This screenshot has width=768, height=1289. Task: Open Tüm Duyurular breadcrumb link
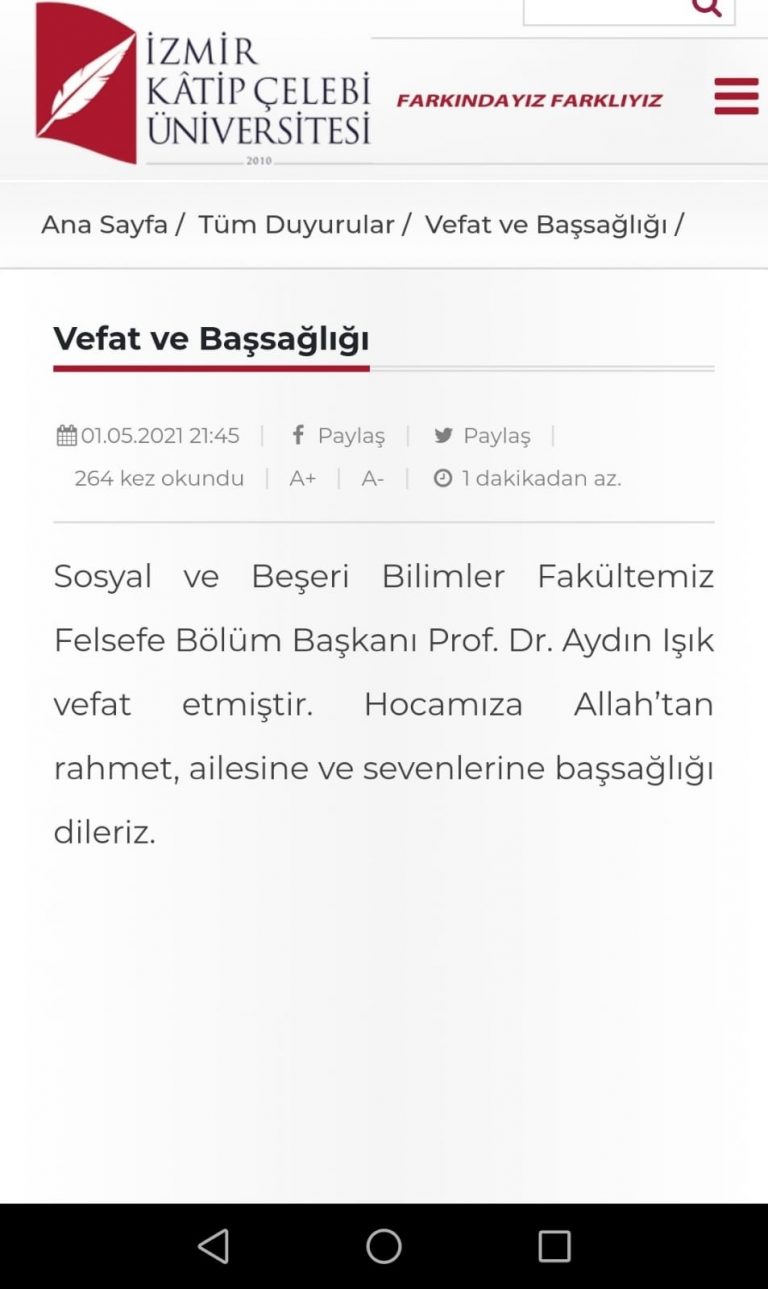(296, 225)
